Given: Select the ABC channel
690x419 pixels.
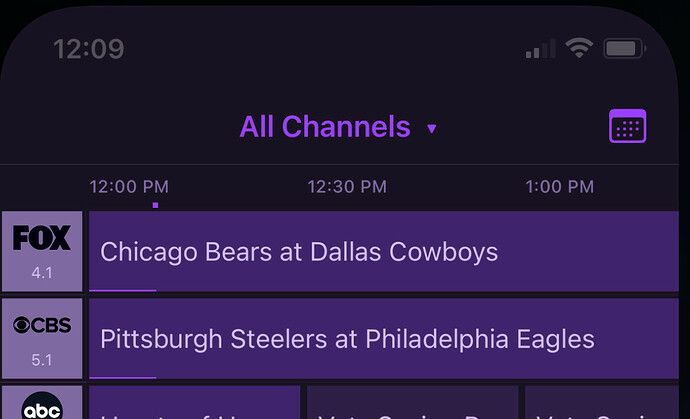Looking at the screenshot, I should 42,404.
